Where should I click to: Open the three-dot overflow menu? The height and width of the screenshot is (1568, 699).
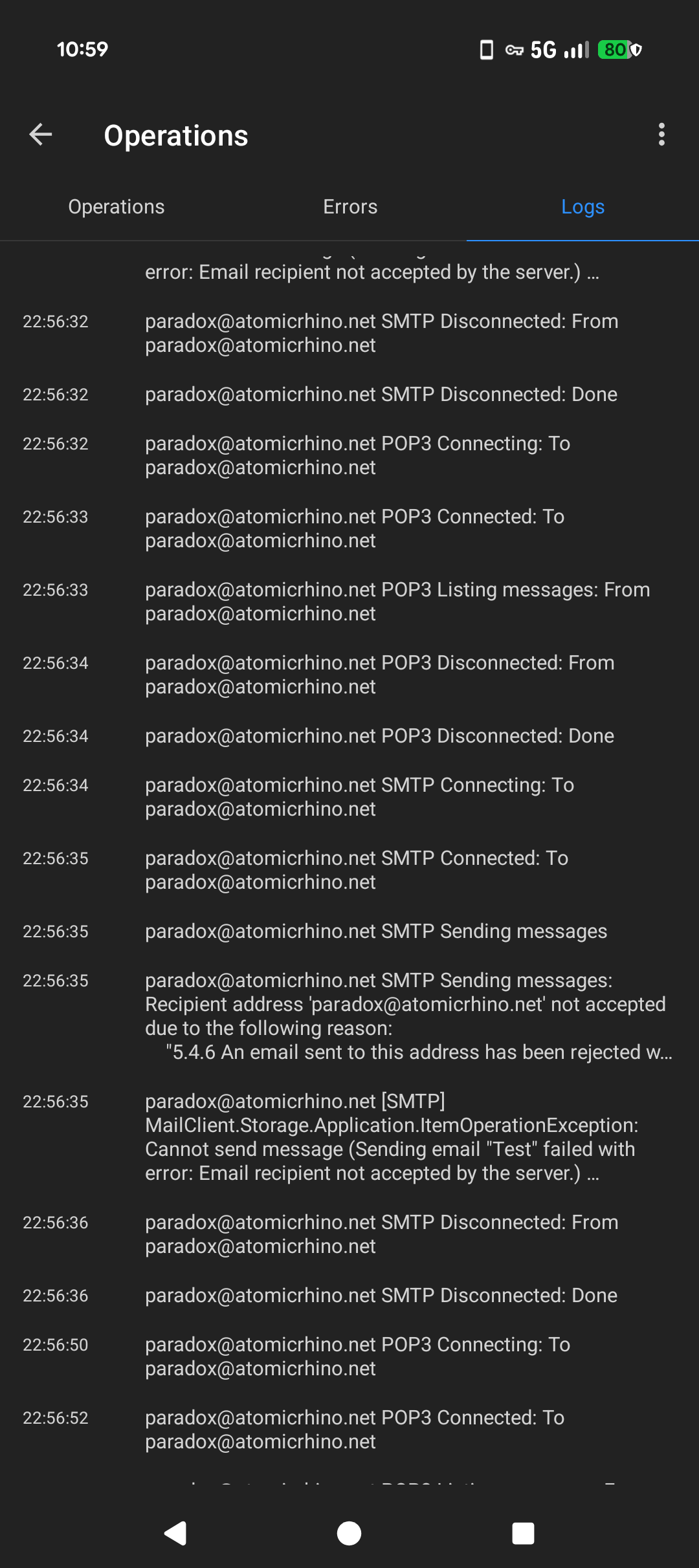(661, 135)
